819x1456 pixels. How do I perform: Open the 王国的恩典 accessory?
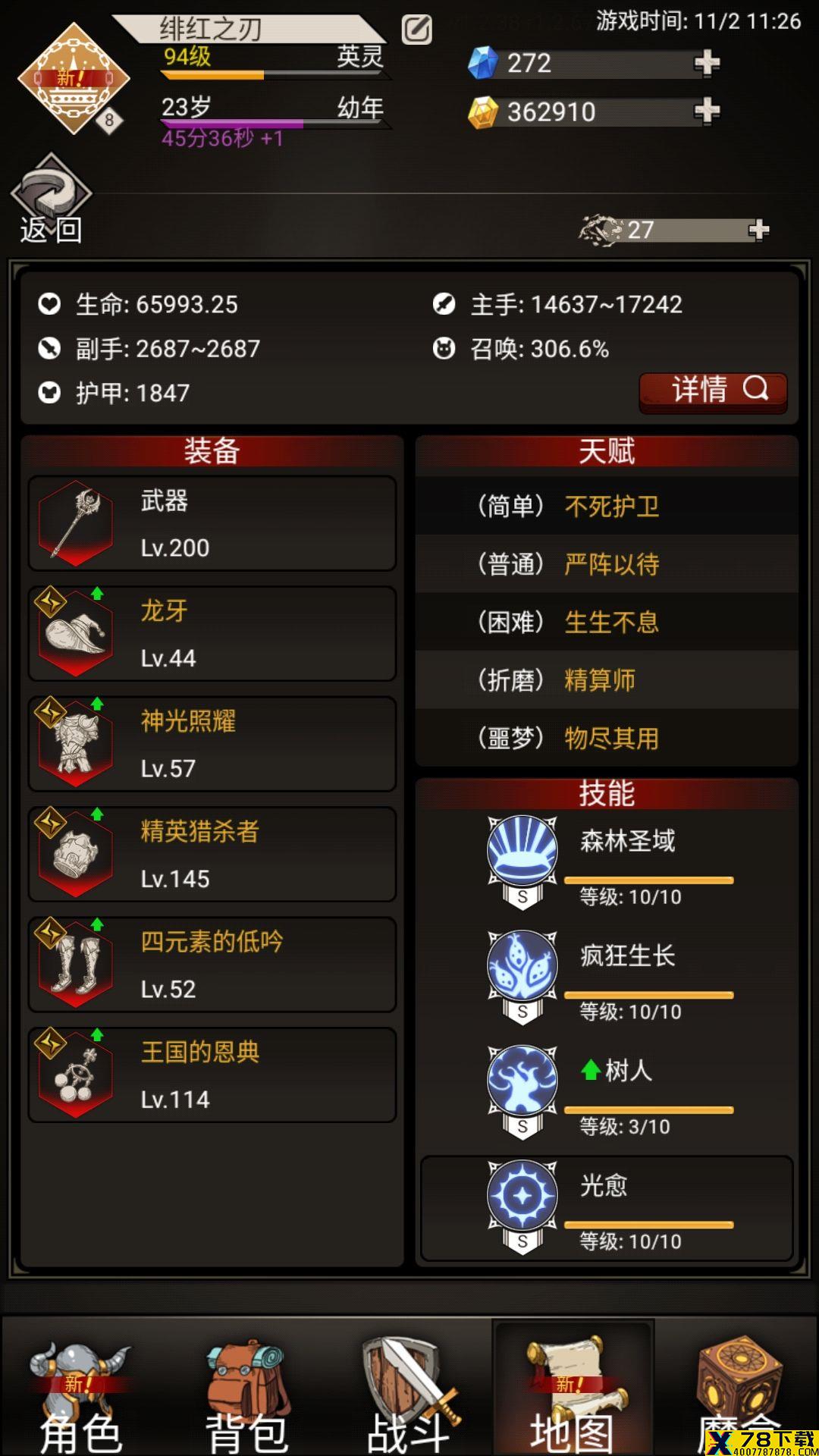212,1075
